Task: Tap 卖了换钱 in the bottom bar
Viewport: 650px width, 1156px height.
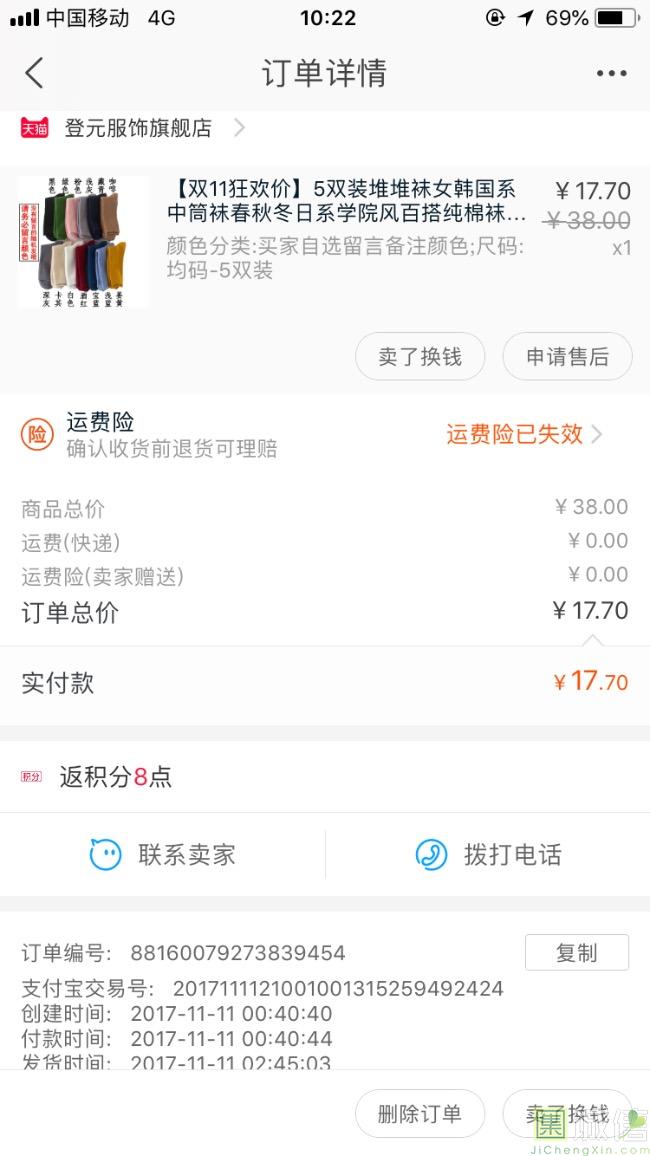Action: pos(567,1114)
